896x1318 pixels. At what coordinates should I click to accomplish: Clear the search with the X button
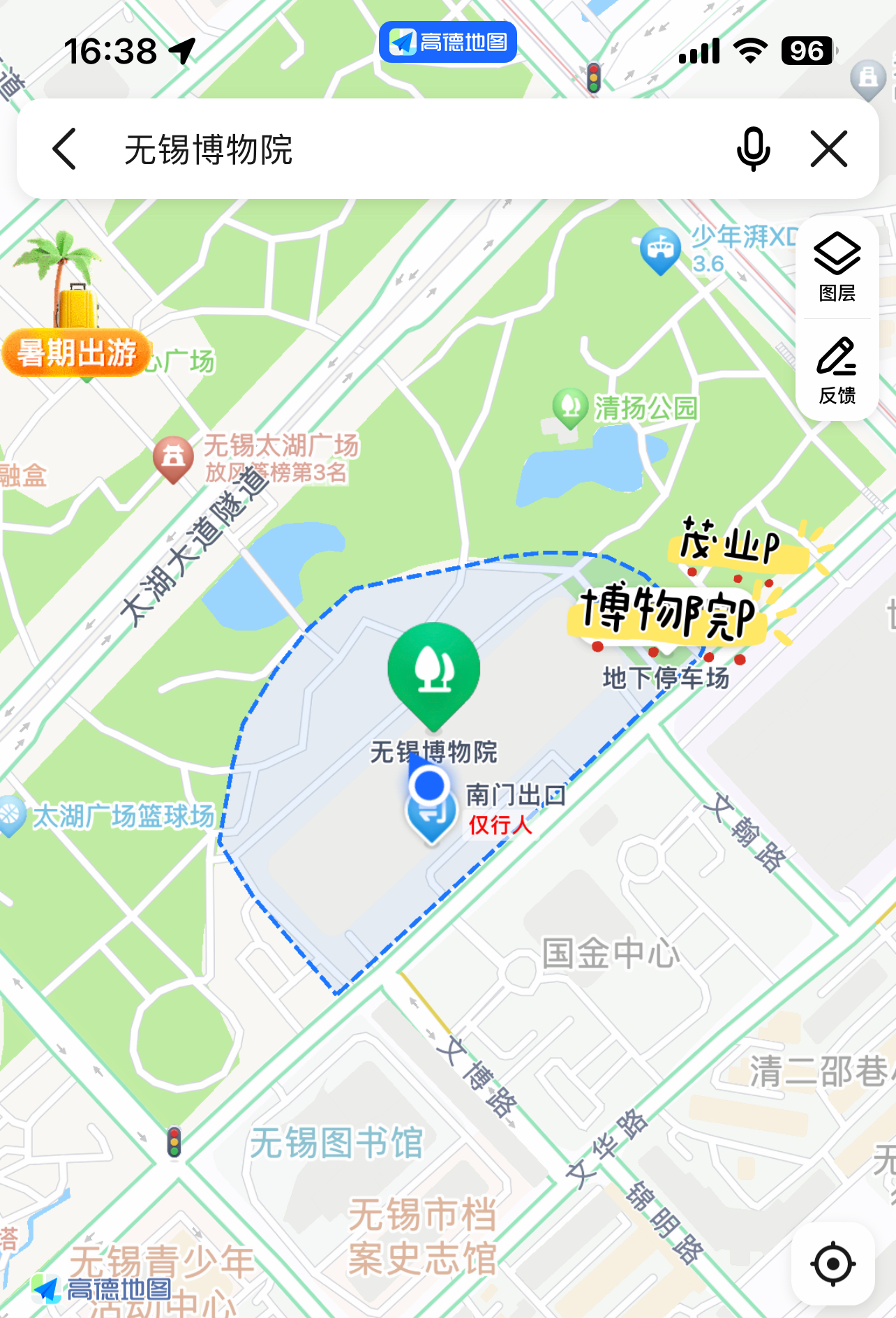point(828,149)
